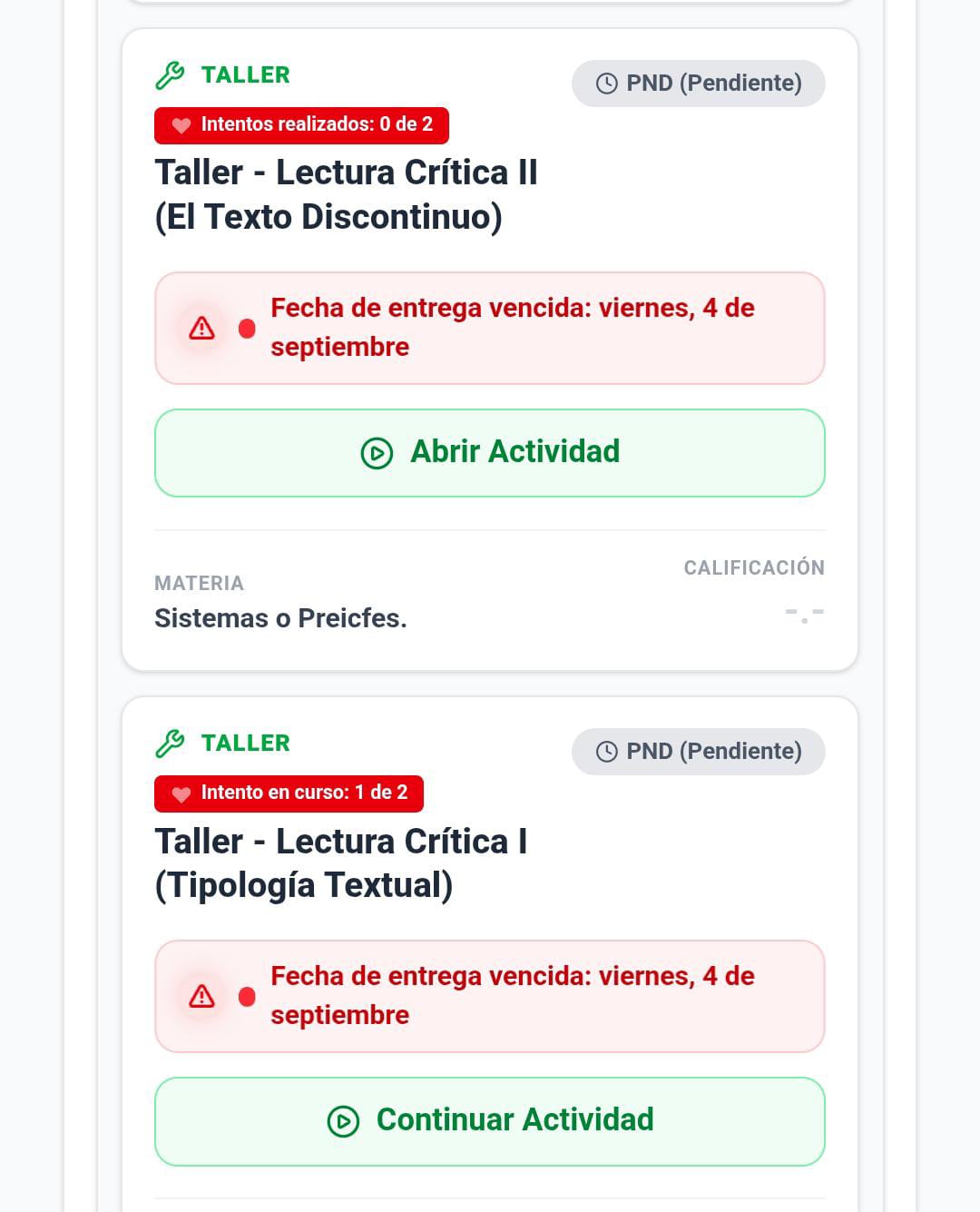Continue the Lectura Crítica I activity

[490, 1120]
